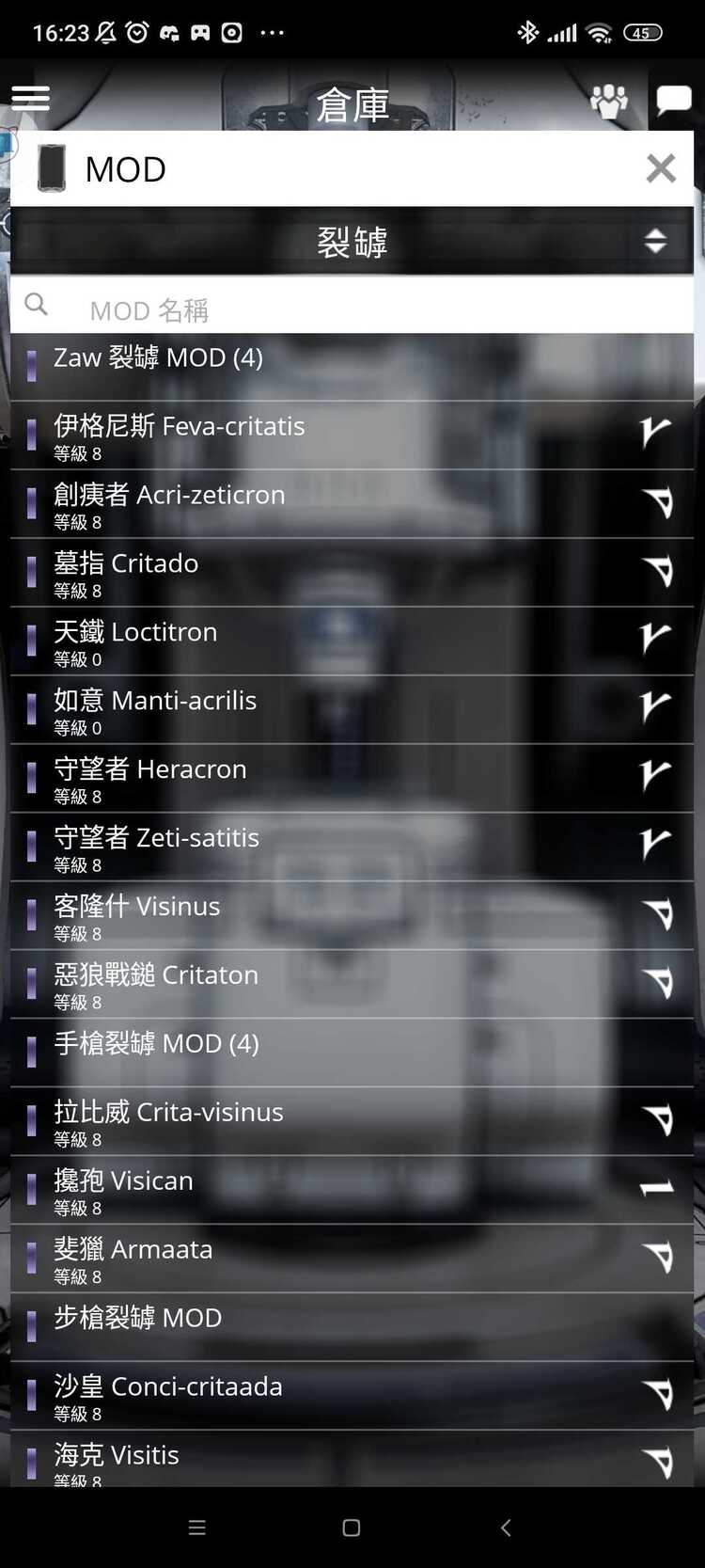Close the MOD panel

click(661, 168)
